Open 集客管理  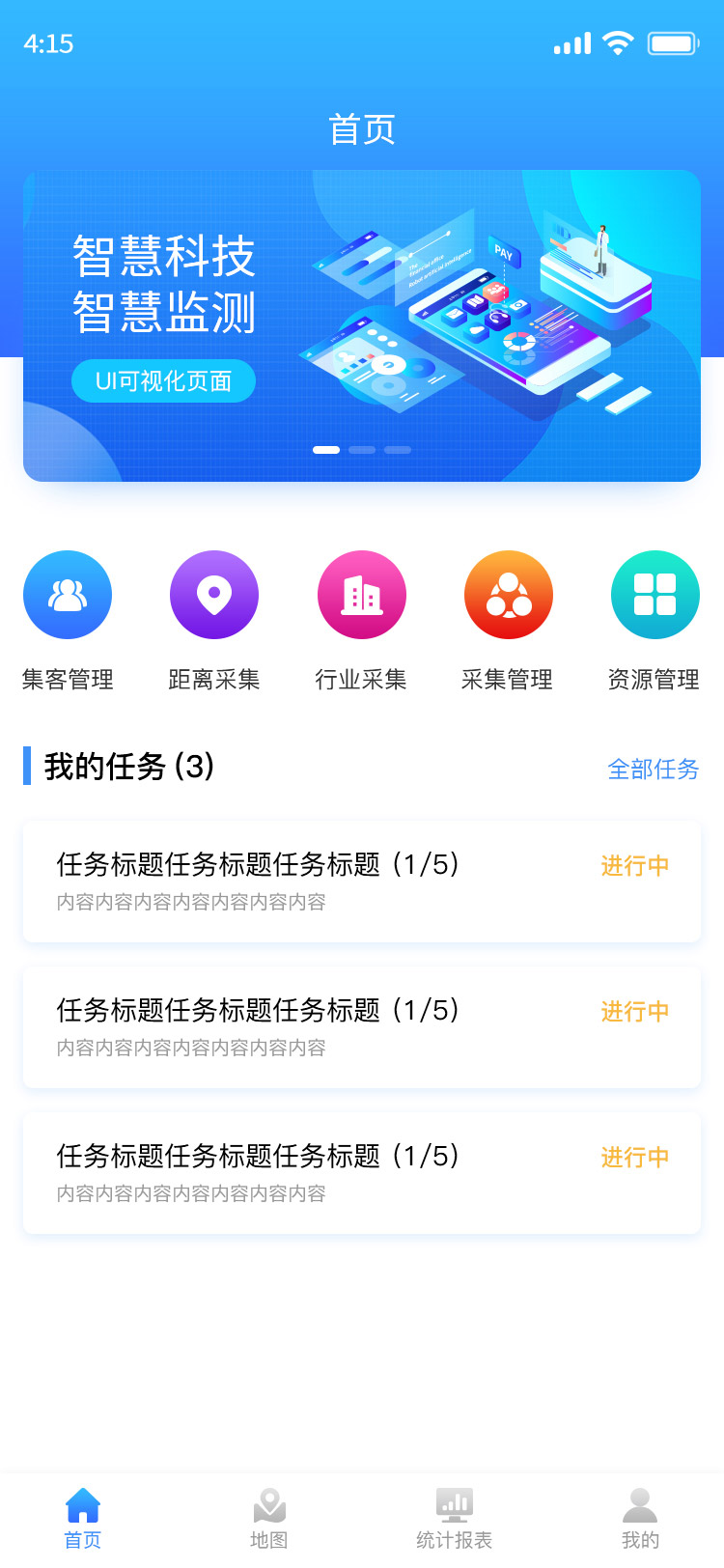click(x=68, y=595)
